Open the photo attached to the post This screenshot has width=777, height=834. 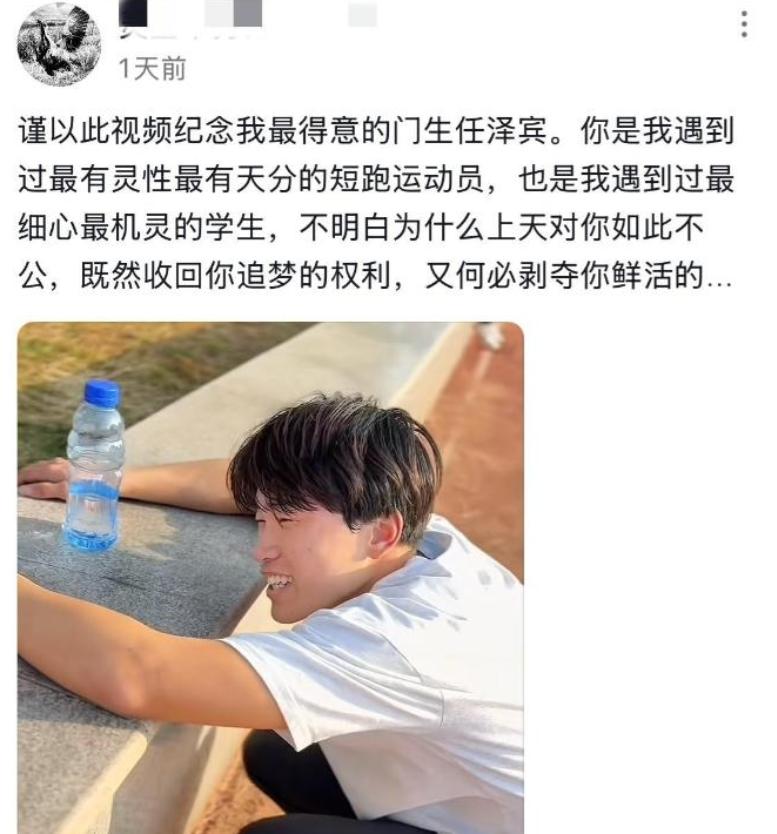270,577
